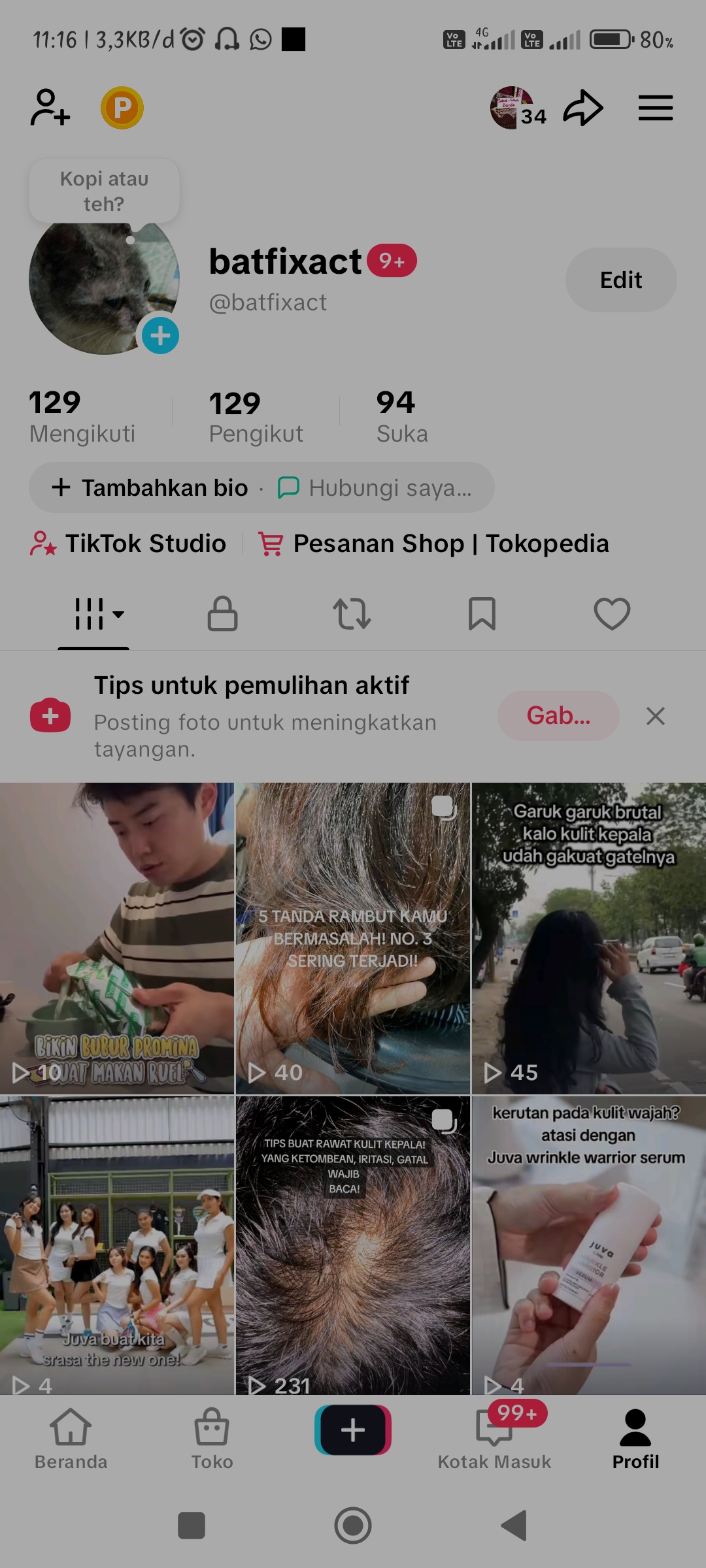Tap Tambahkan bio to add bio
Screen dimensions: 706x1568
(x=150, y=487)
